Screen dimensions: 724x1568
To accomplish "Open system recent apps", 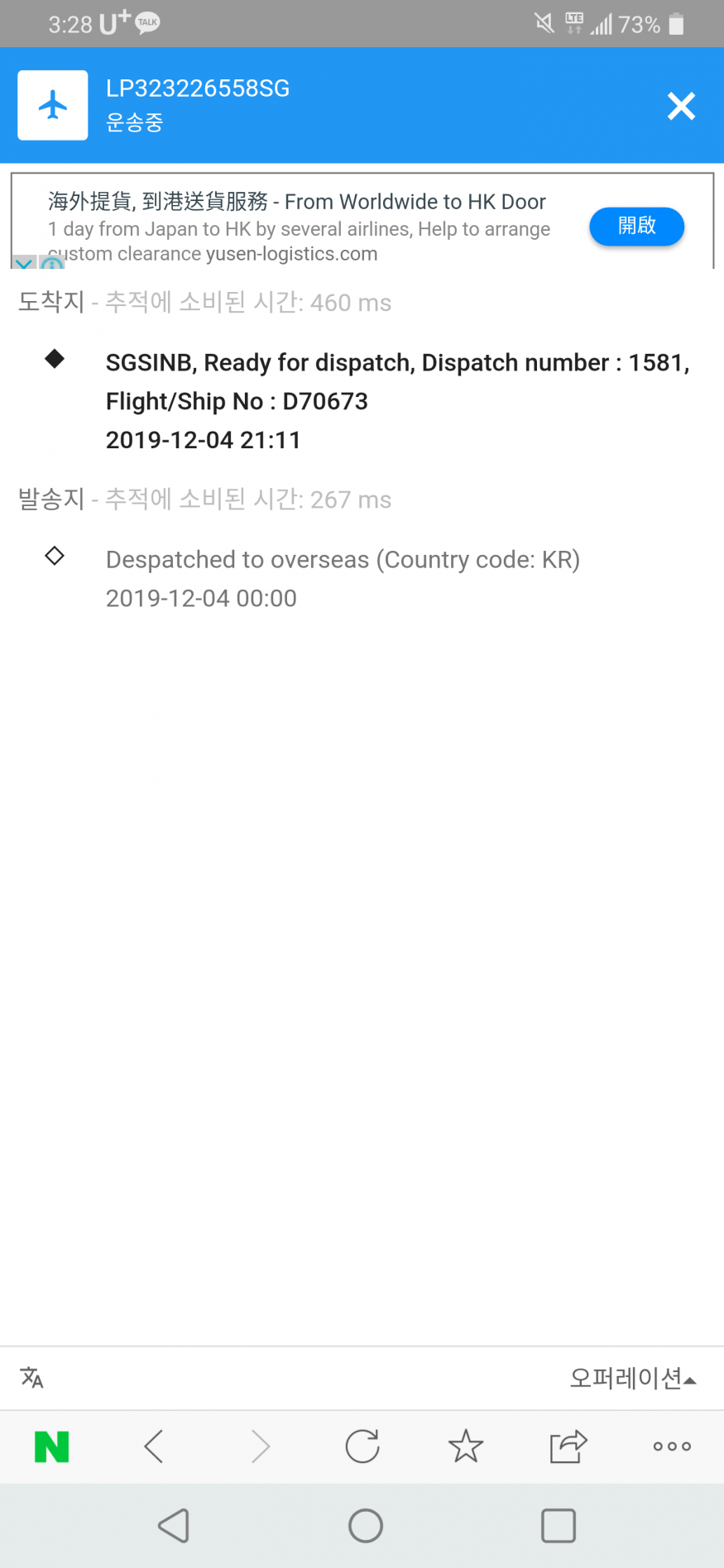I will coord(559,1526).
